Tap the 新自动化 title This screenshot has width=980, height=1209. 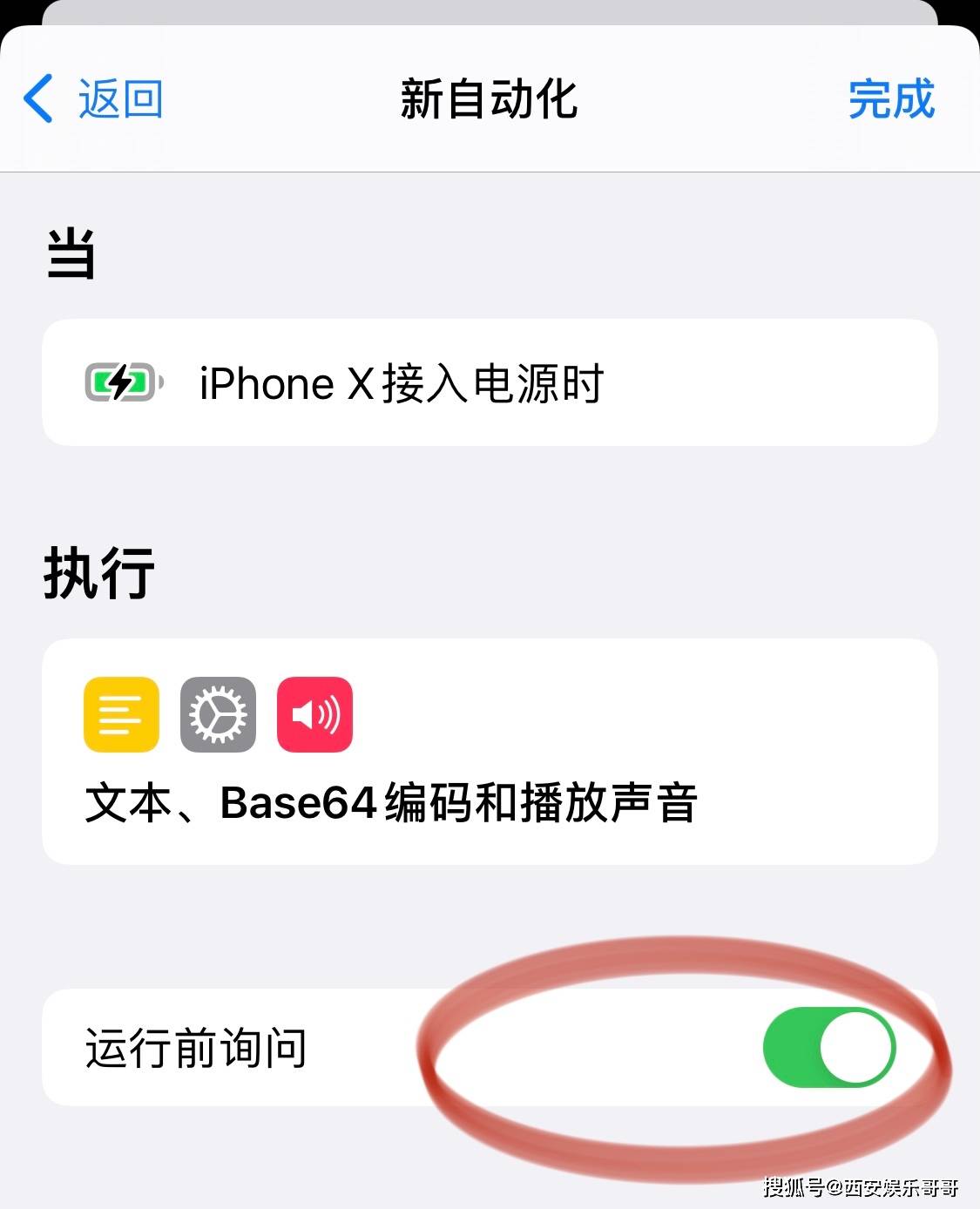coord(490,98)
